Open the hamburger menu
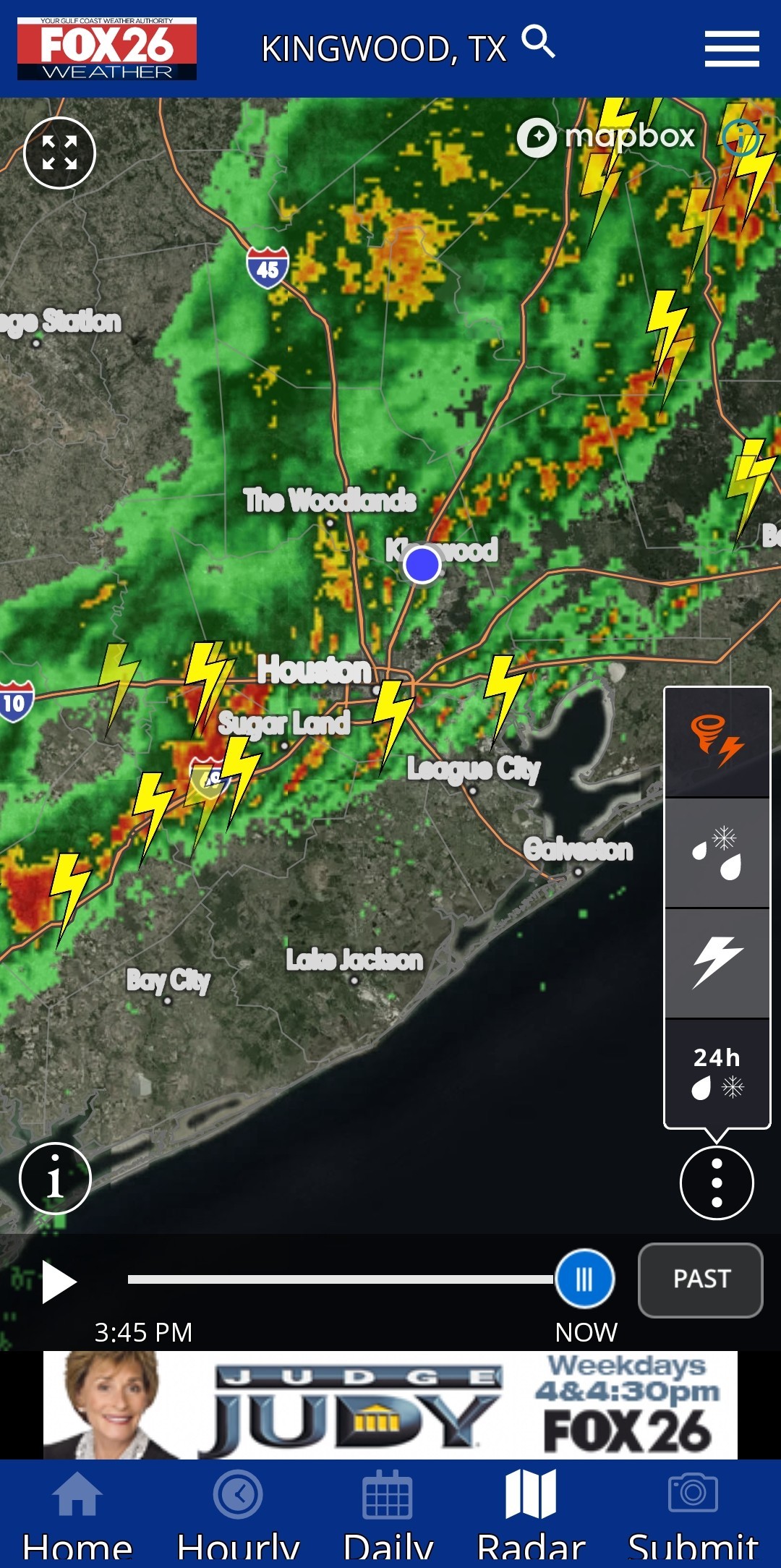This screenshot has width=781, height=1568. click(x=732, y=48)
